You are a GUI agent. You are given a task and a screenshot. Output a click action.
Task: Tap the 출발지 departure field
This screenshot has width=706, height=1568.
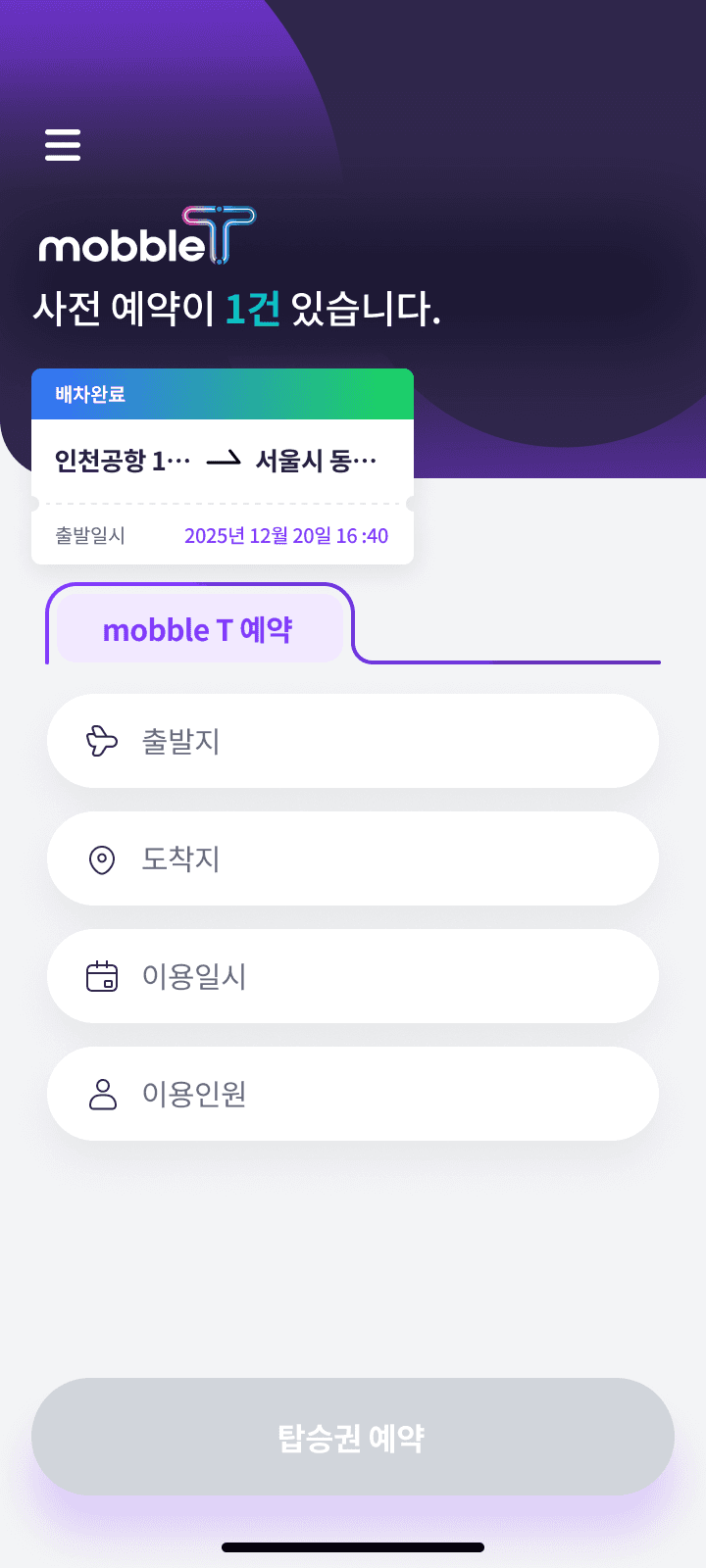coord(353,741)
